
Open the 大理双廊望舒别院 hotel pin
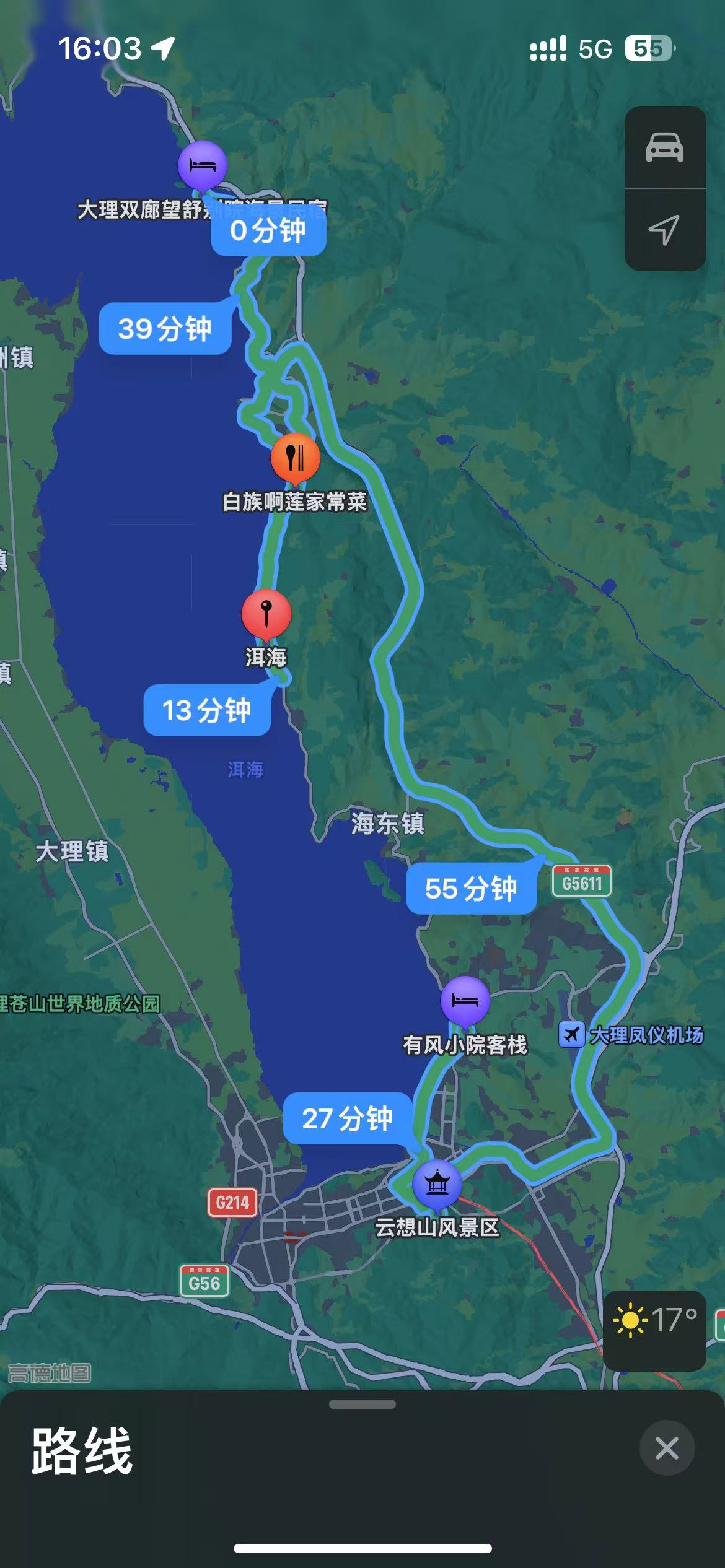202,165
